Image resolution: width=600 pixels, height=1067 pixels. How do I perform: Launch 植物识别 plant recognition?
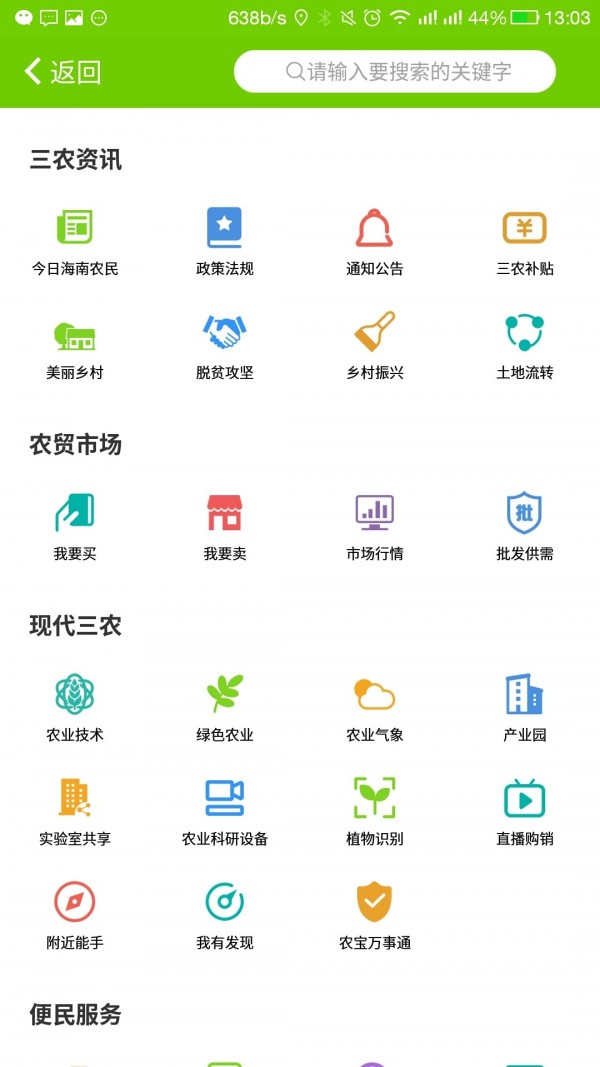(375, 812)
